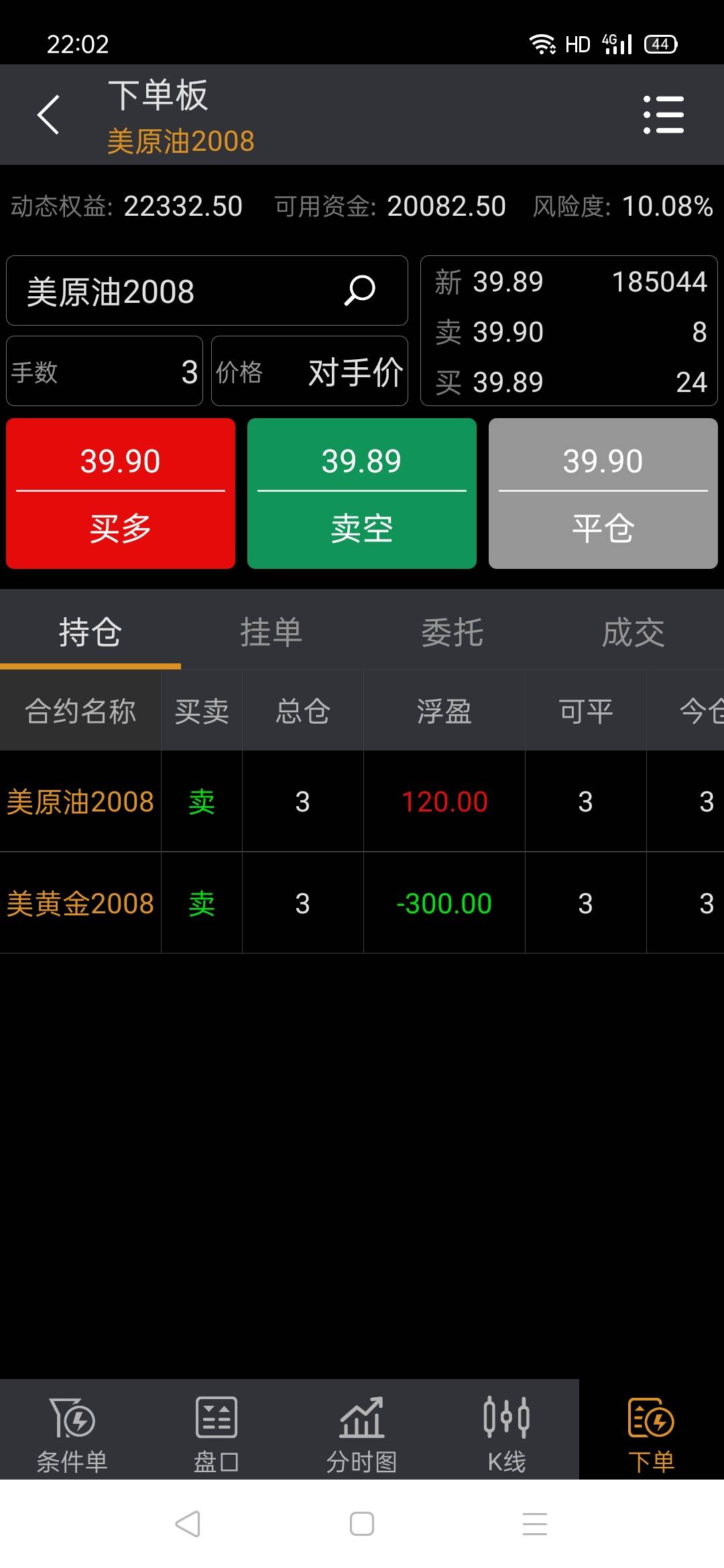724x1568 pixels.
Task: Open the list menu icon at top right
Action: click(663, 115)
